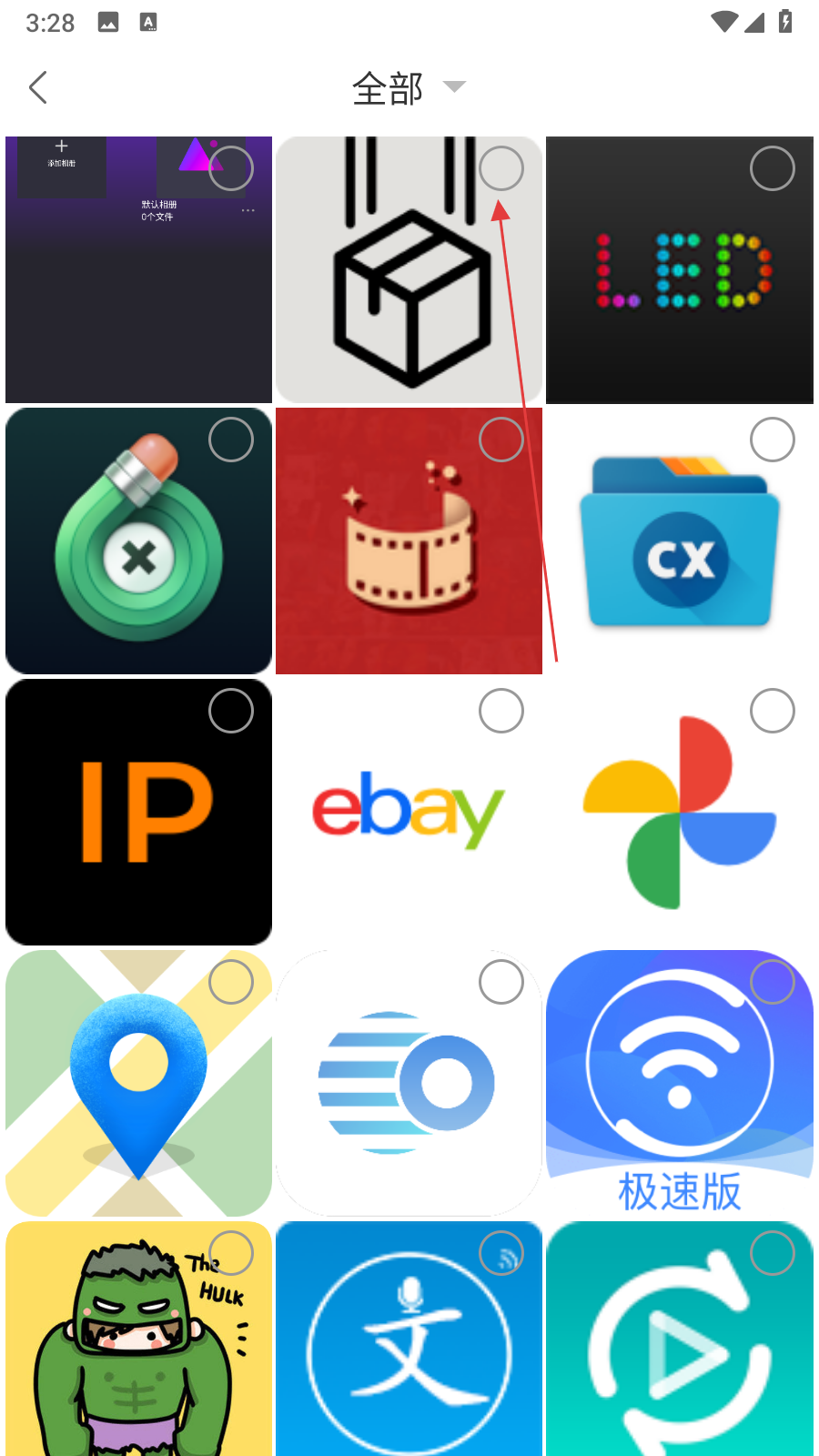This screenshot has width=819, height=1456.
Task: Select the LED image checkbox
Action: click(772, 168)
